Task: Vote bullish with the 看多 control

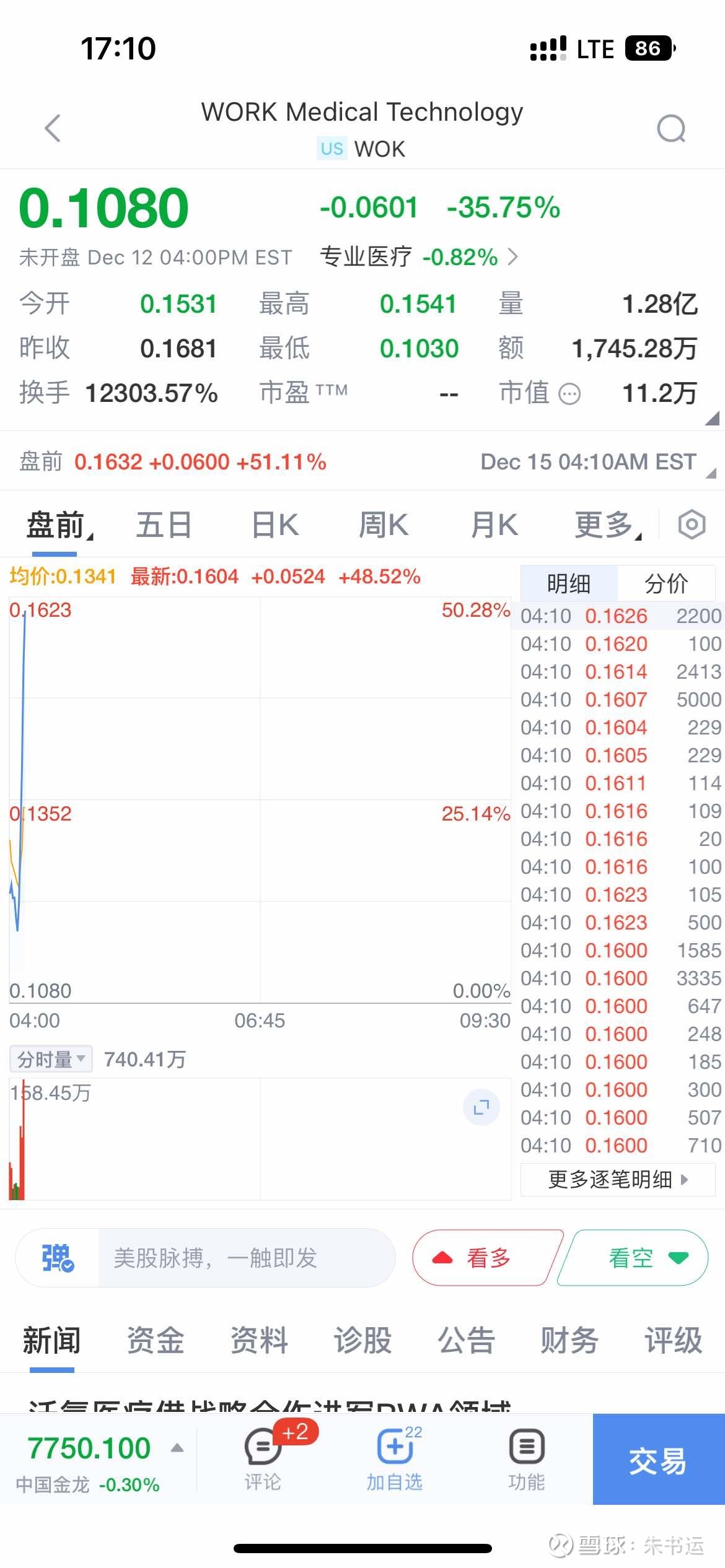Action: [x=485, y=1258]
